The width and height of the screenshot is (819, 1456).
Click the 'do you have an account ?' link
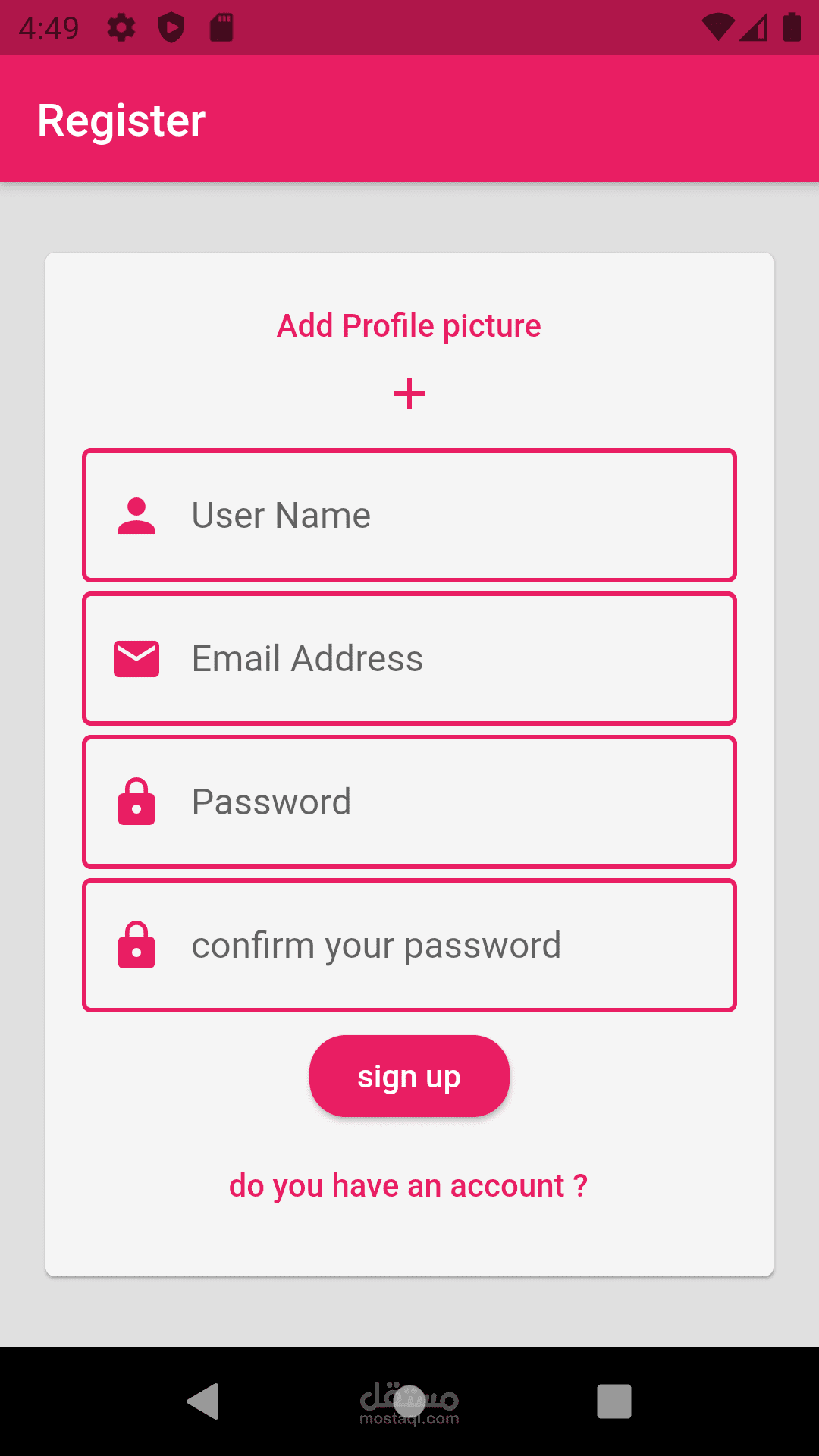tap(408, 1185)
